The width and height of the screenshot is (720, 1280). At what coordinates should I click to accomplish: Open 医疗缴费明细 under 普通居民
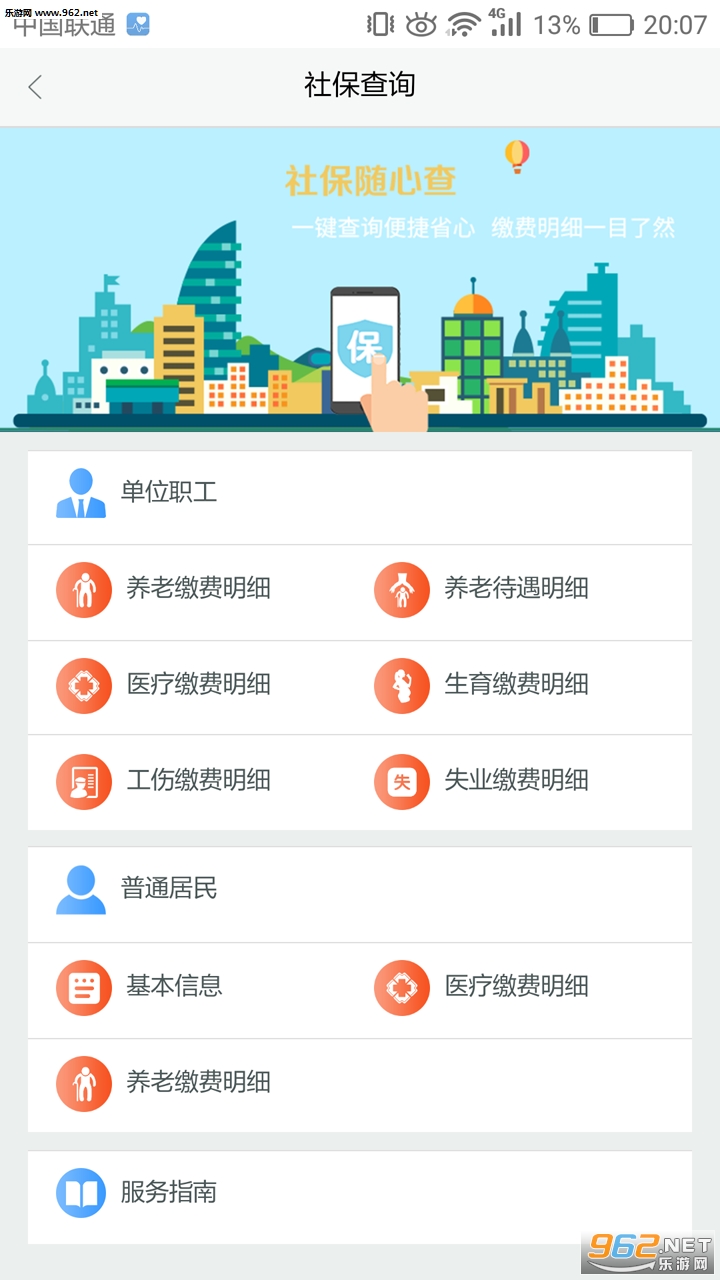pyautogui.click(x=515, y=987)
